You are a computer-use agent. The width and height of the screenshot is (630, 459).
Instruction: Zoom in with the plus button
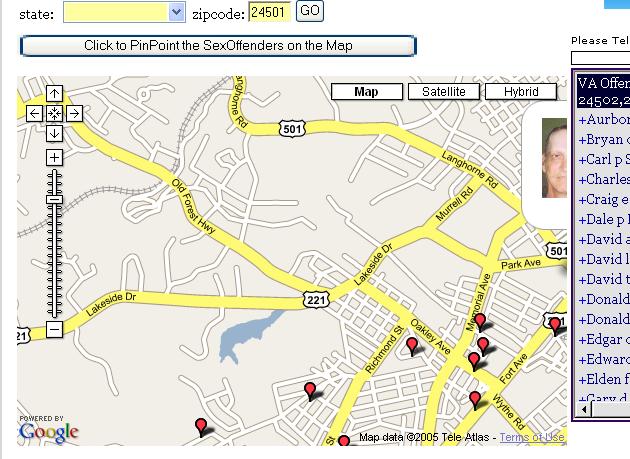(x=54, y=157)
